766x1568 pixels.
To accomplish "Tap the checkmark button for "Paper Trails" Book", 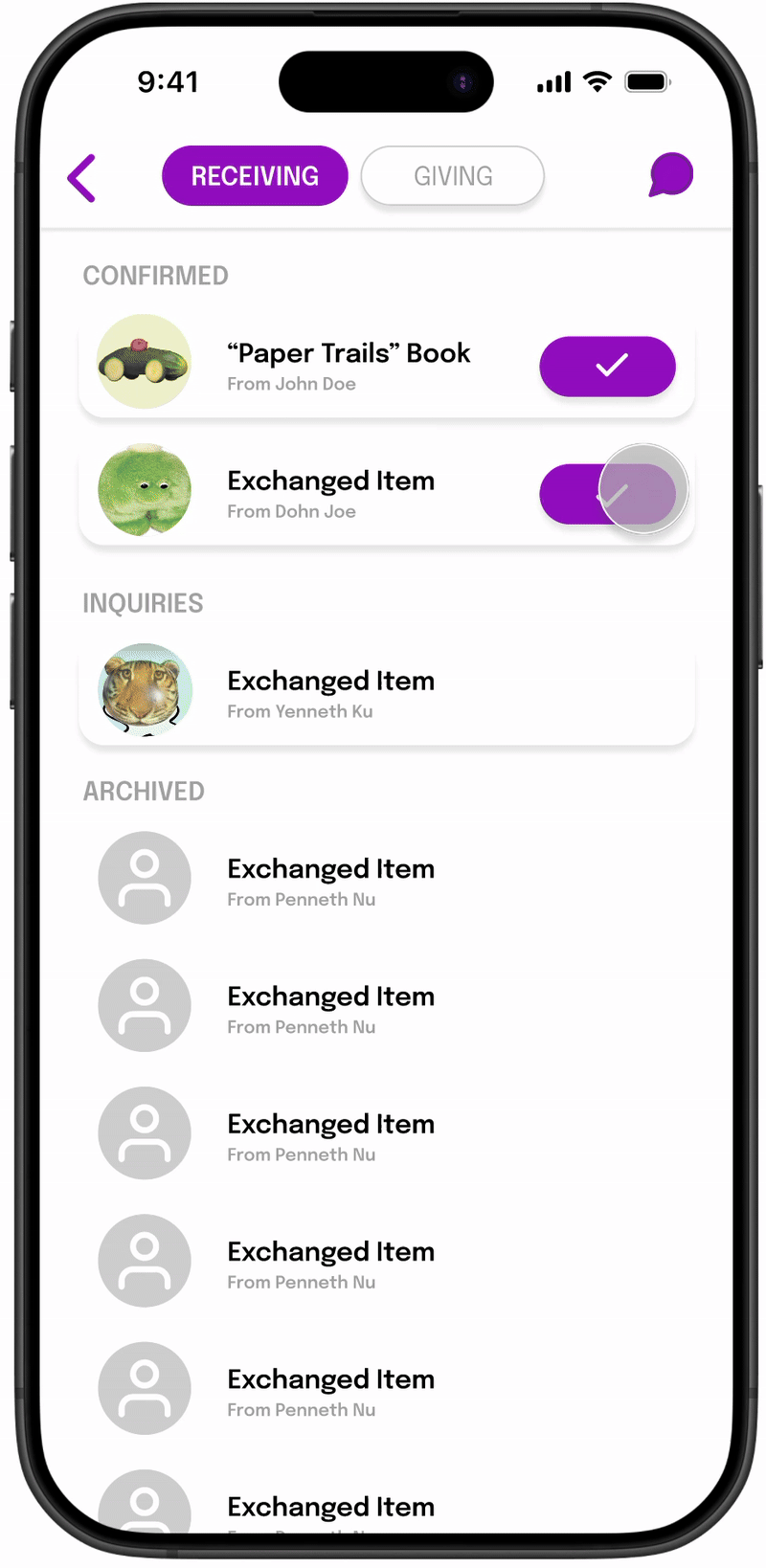I will click(x=608, y=366).
